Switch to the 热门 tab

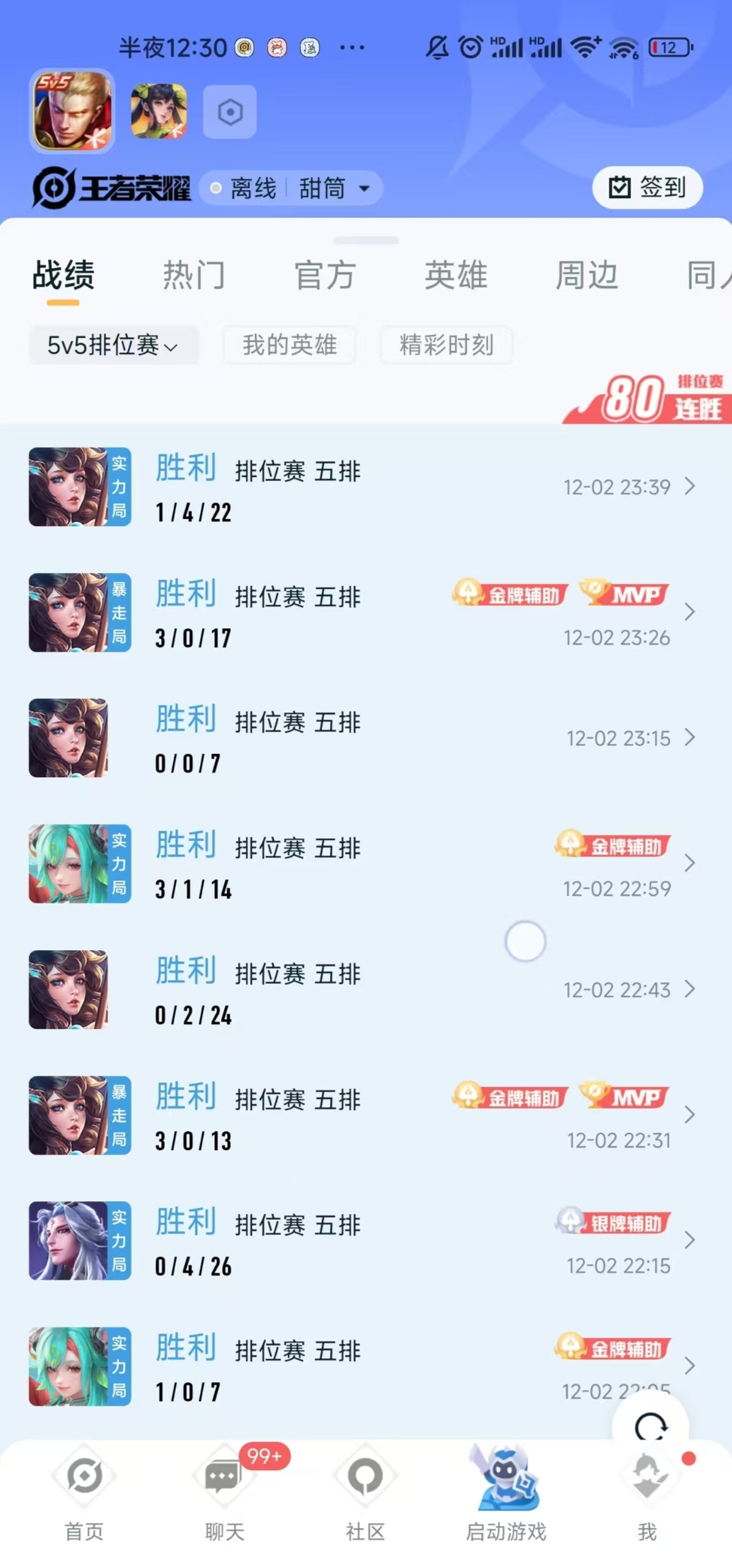tap(194, 275)
